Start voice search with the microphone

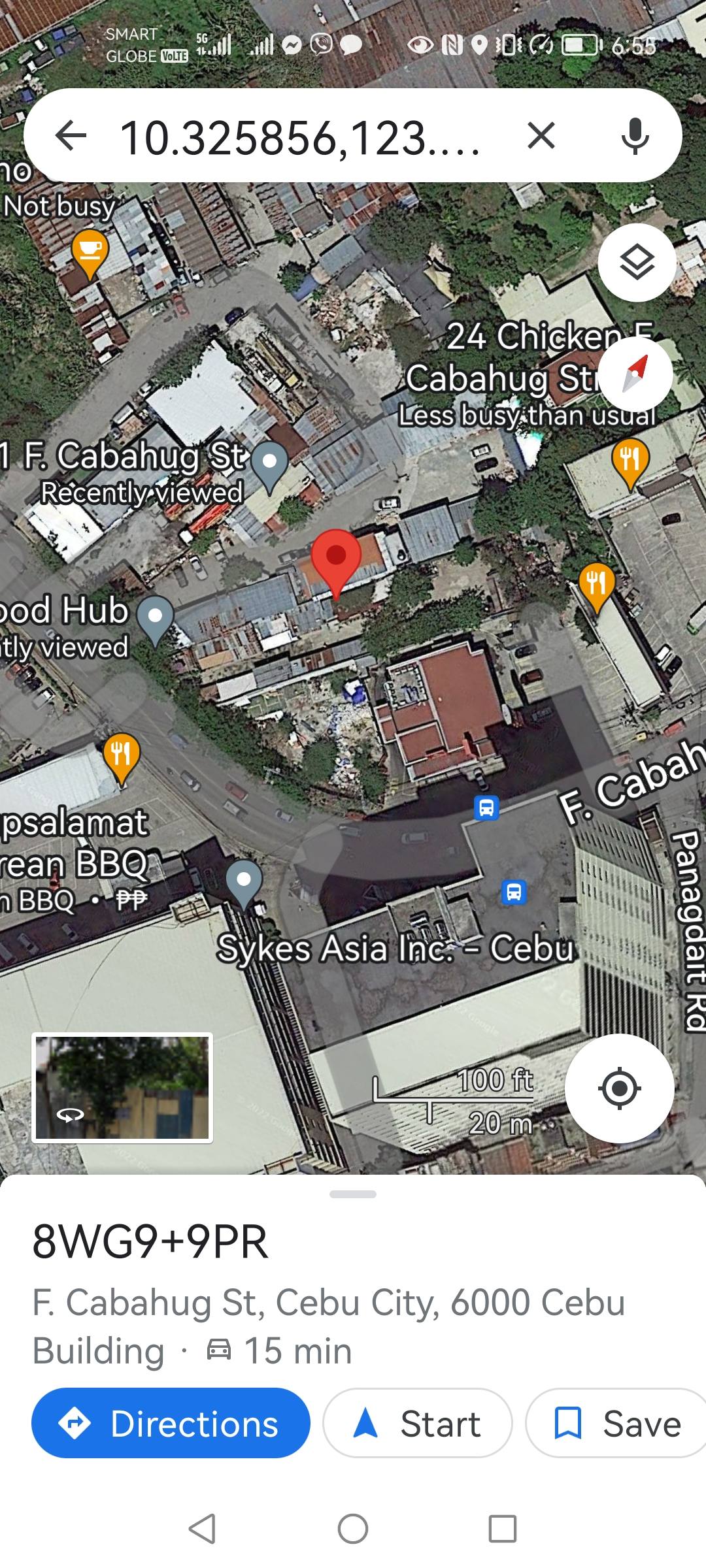[x=635, y=136]
